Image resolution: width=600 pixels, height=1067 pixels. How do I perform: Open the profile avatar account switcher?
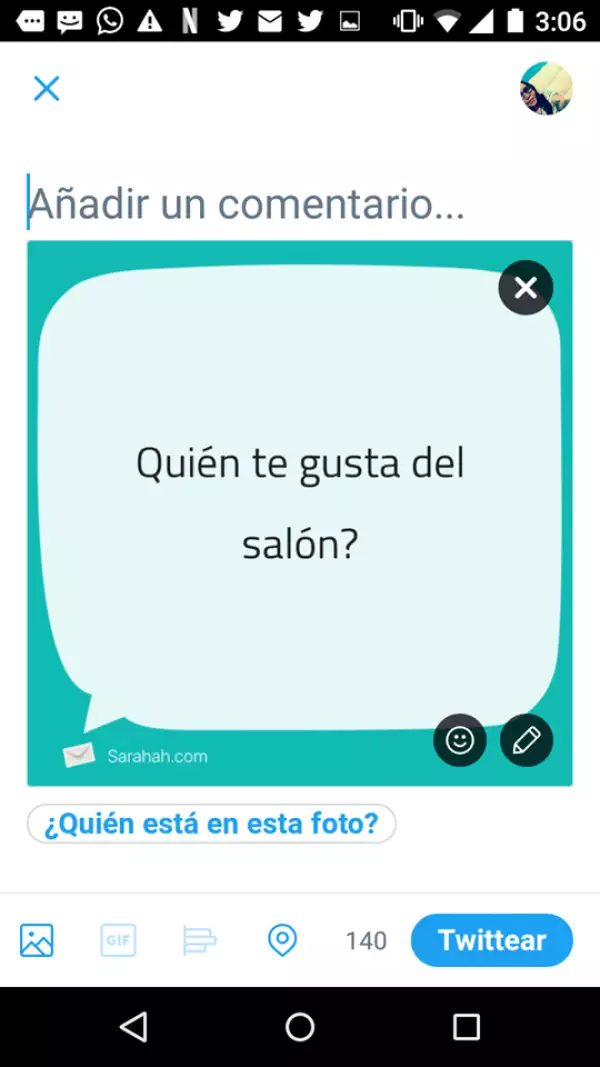(546, 89)
